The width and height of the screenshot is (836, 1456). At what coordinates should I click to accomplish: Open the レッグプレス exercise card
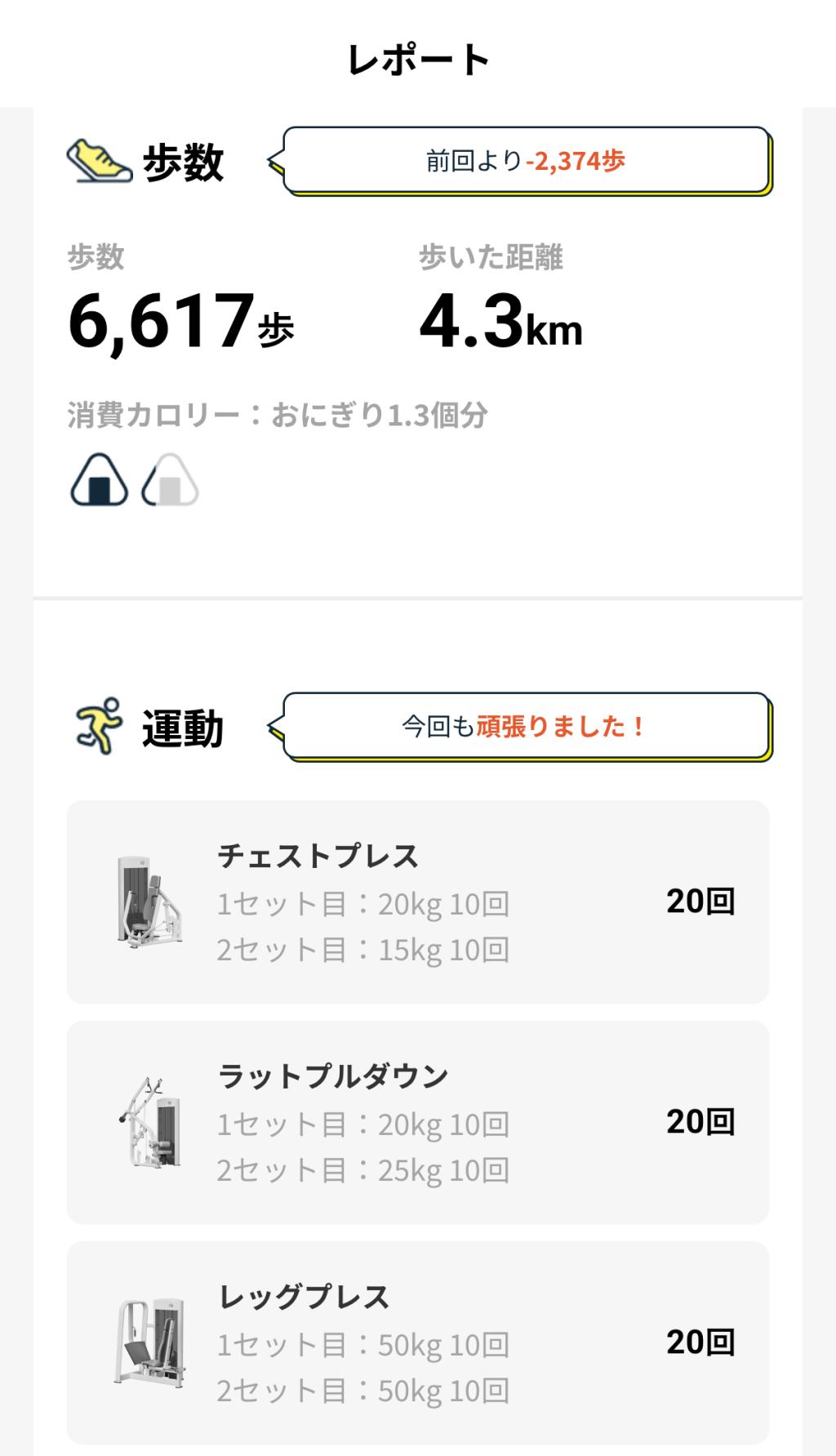[x=417, y=1342]
